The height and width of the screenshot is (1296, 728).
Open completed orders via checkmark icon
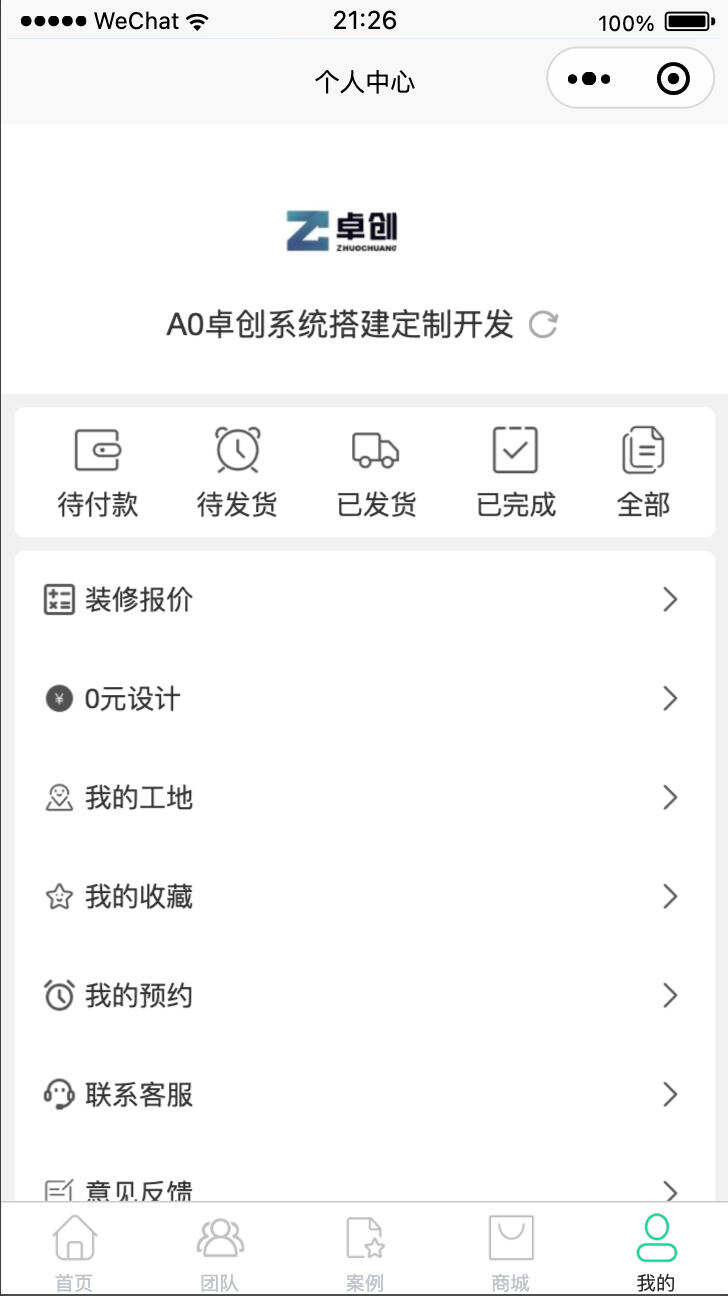tap(515, 450)
